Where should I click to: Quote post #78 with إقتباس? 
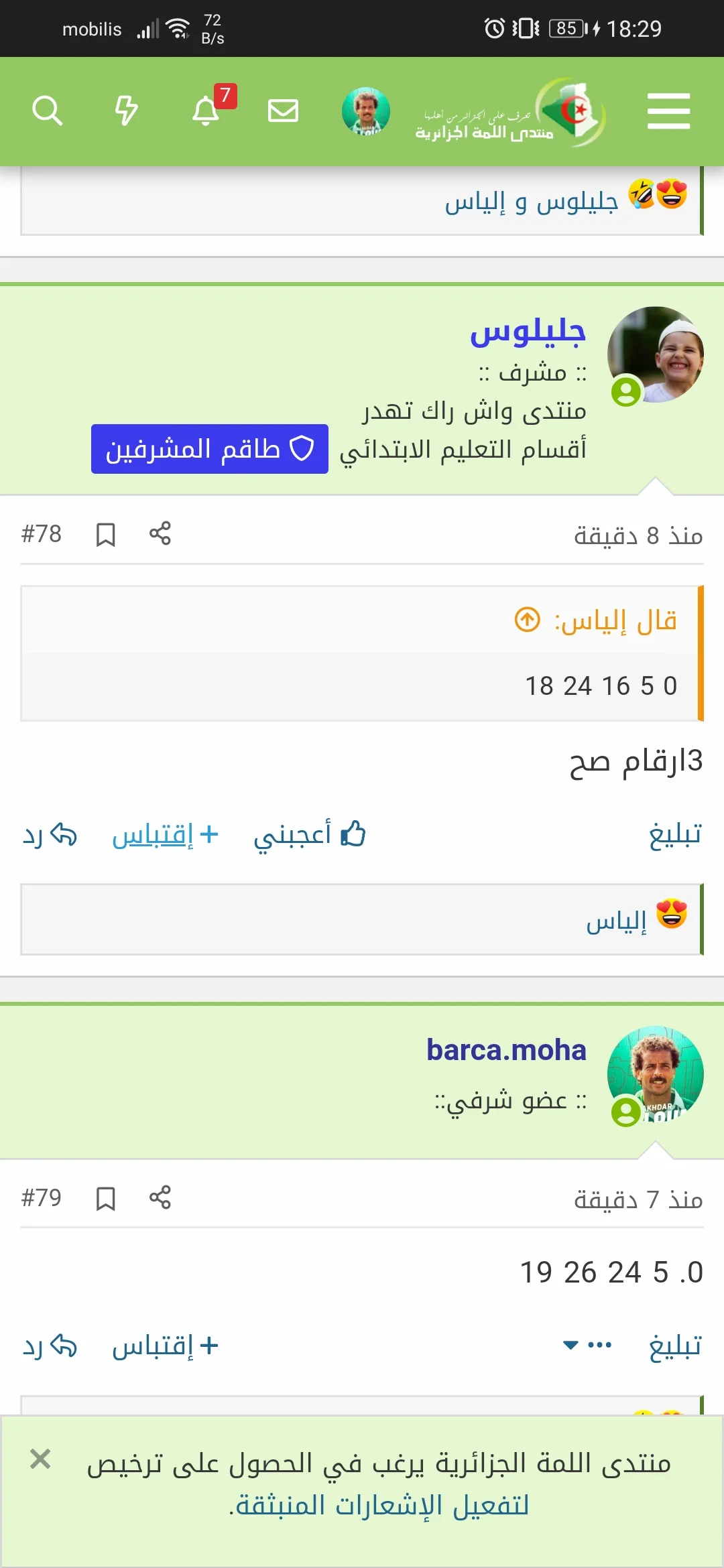tap(165, 835)
